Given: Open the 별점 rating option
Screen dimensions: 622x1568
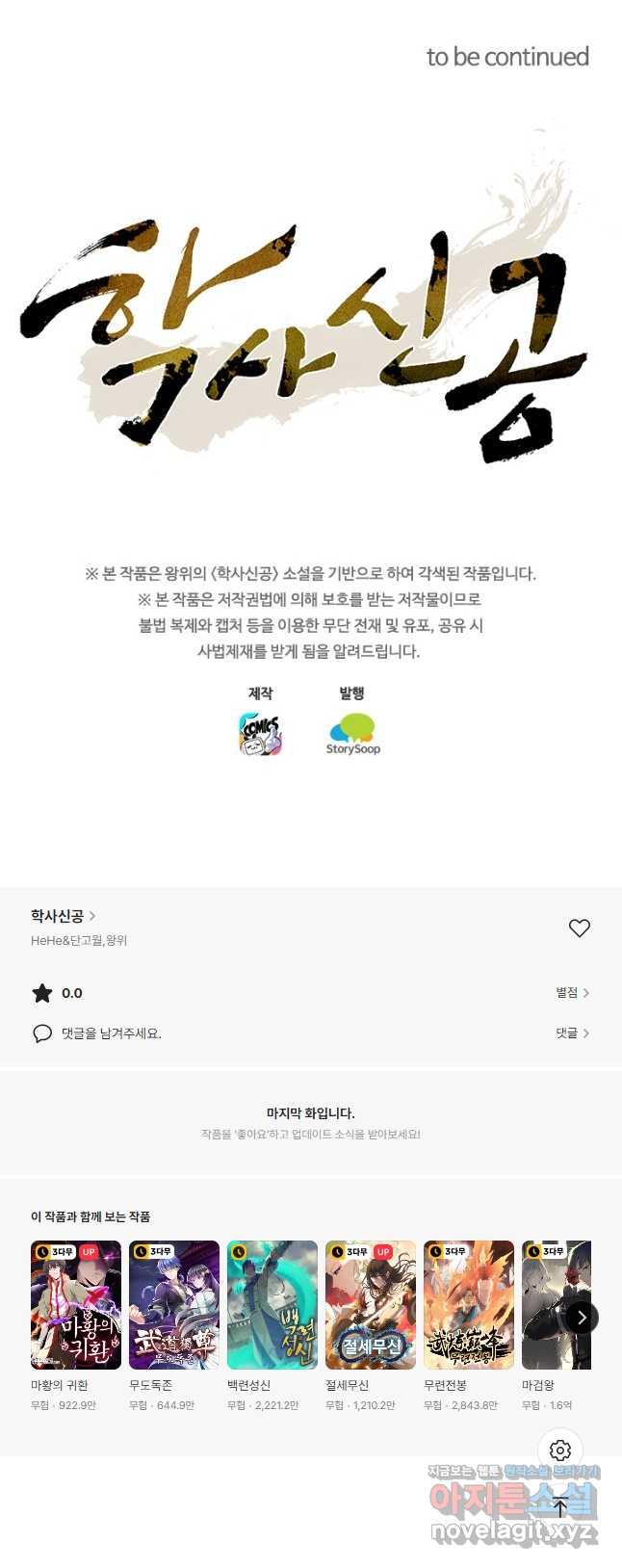Looking at the screenshot, I should click(x=572, y=992).
